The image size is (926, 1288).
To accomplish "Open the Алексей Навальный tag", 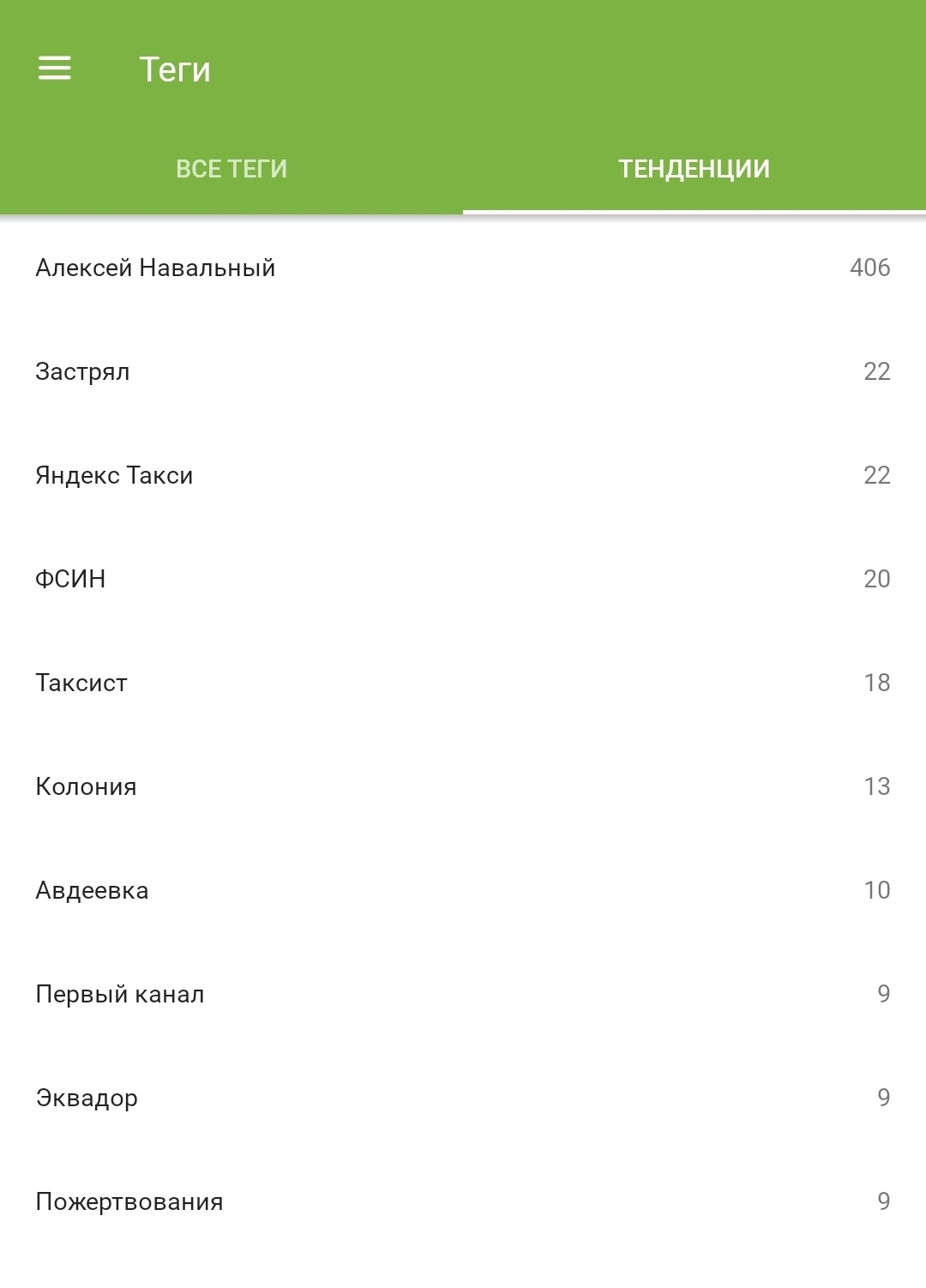I will (155, 268).
